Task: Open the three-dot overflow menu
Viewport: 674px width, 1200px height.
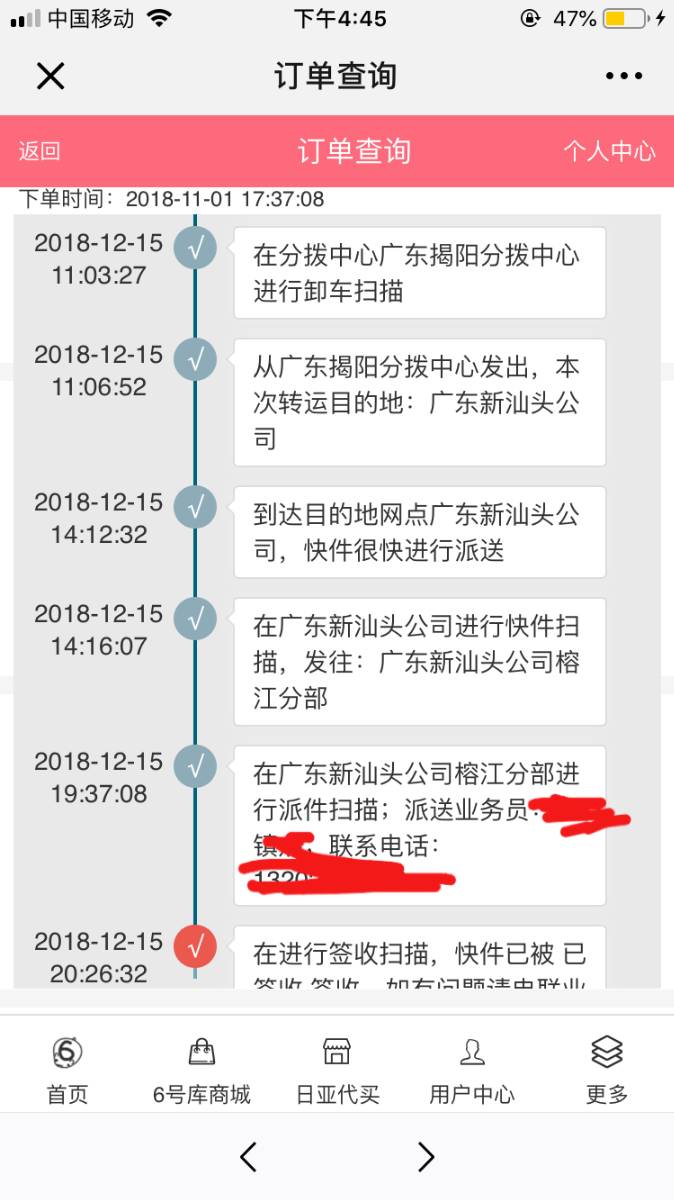Action: 624,76
